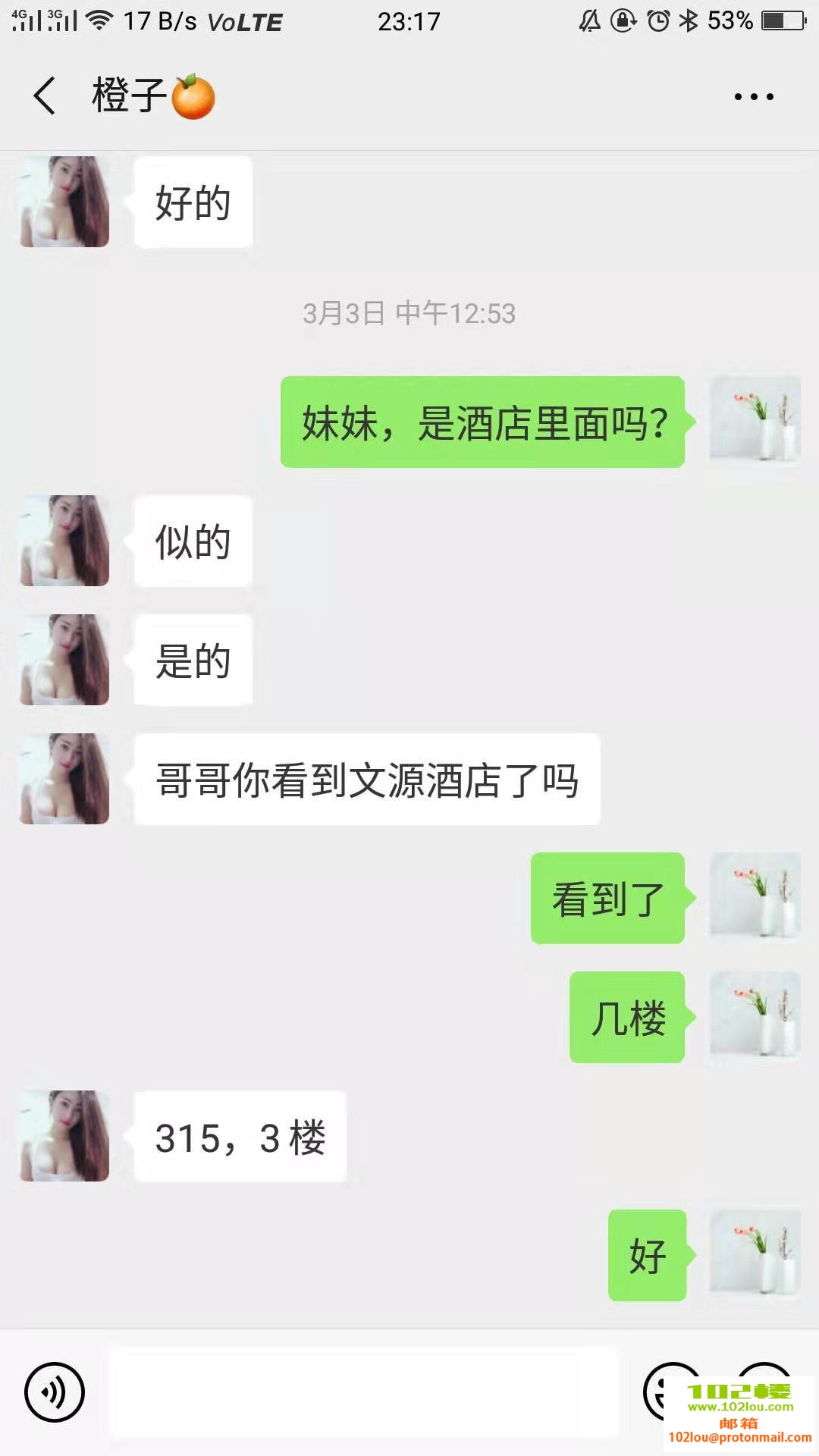Open my profile from the 看到了 avatar
819x1456 pixels.
(x=755, y=898)
